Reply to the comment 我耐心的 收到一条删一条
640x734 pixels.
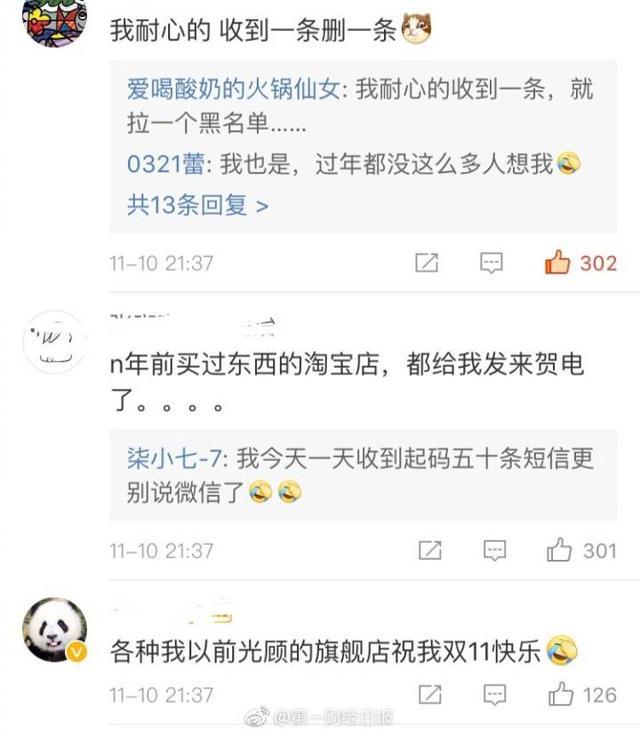(x=492, y=263)
